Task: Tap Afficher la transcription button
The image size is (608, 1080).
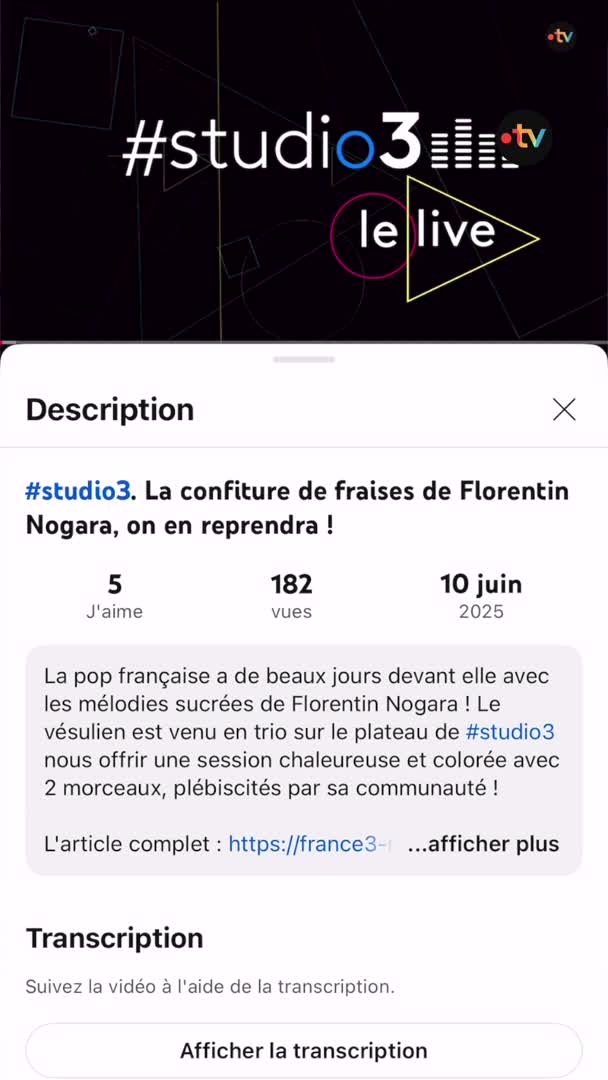Action: 304,1051
